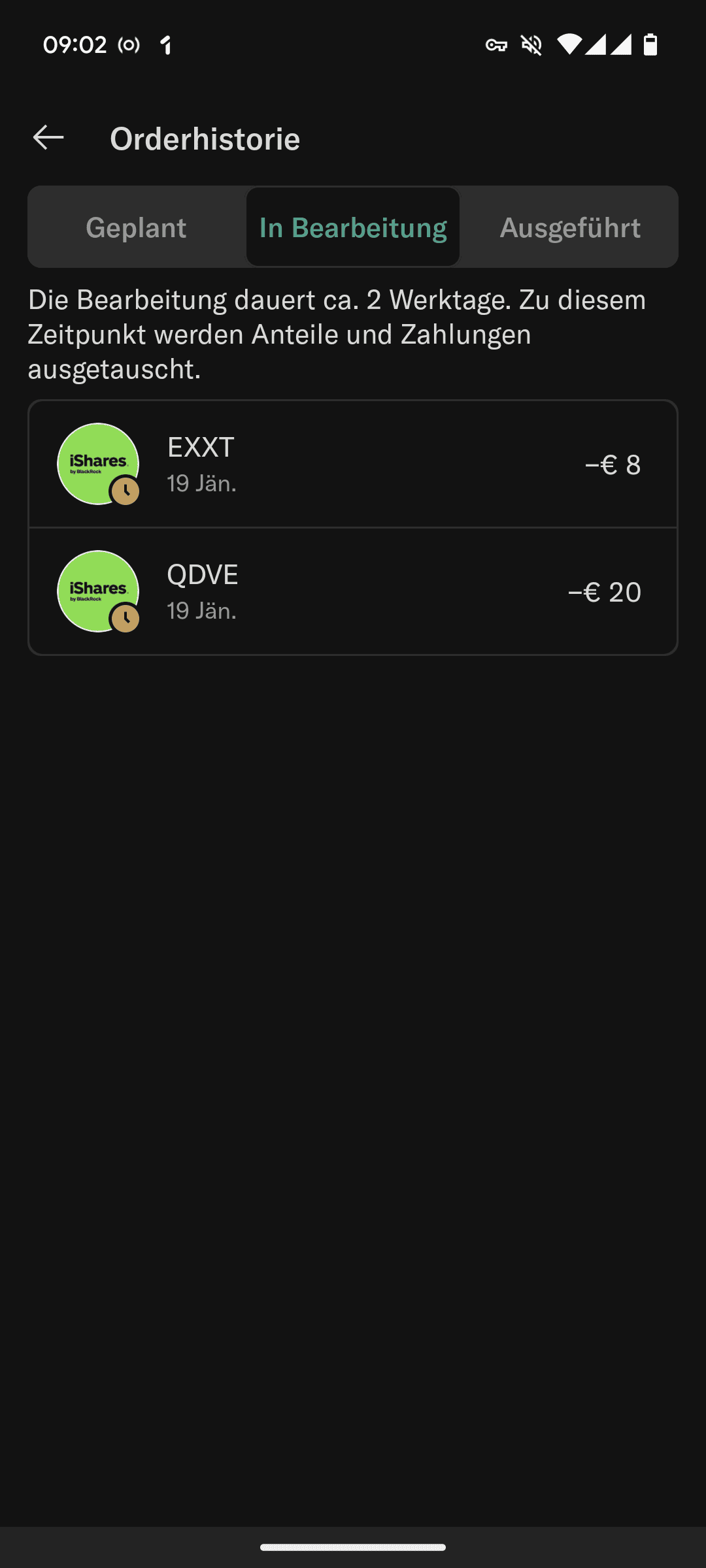This screenshot has width=706, height=1568.
Task: Select the In Bearbeitung tab
Action: pos(353,227)
